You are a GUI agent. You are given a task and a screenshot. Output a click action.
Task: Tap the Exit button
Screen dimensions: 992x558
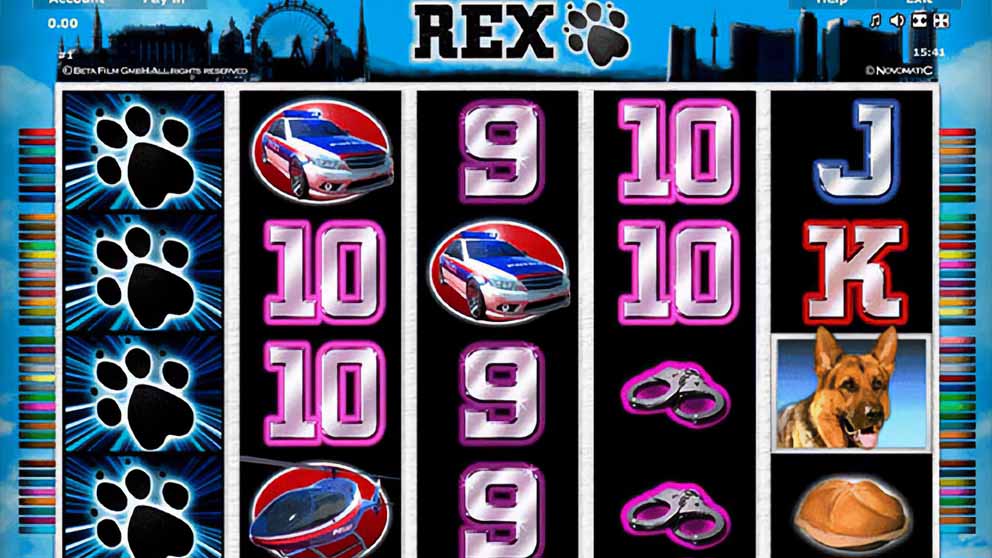point(920,3)
